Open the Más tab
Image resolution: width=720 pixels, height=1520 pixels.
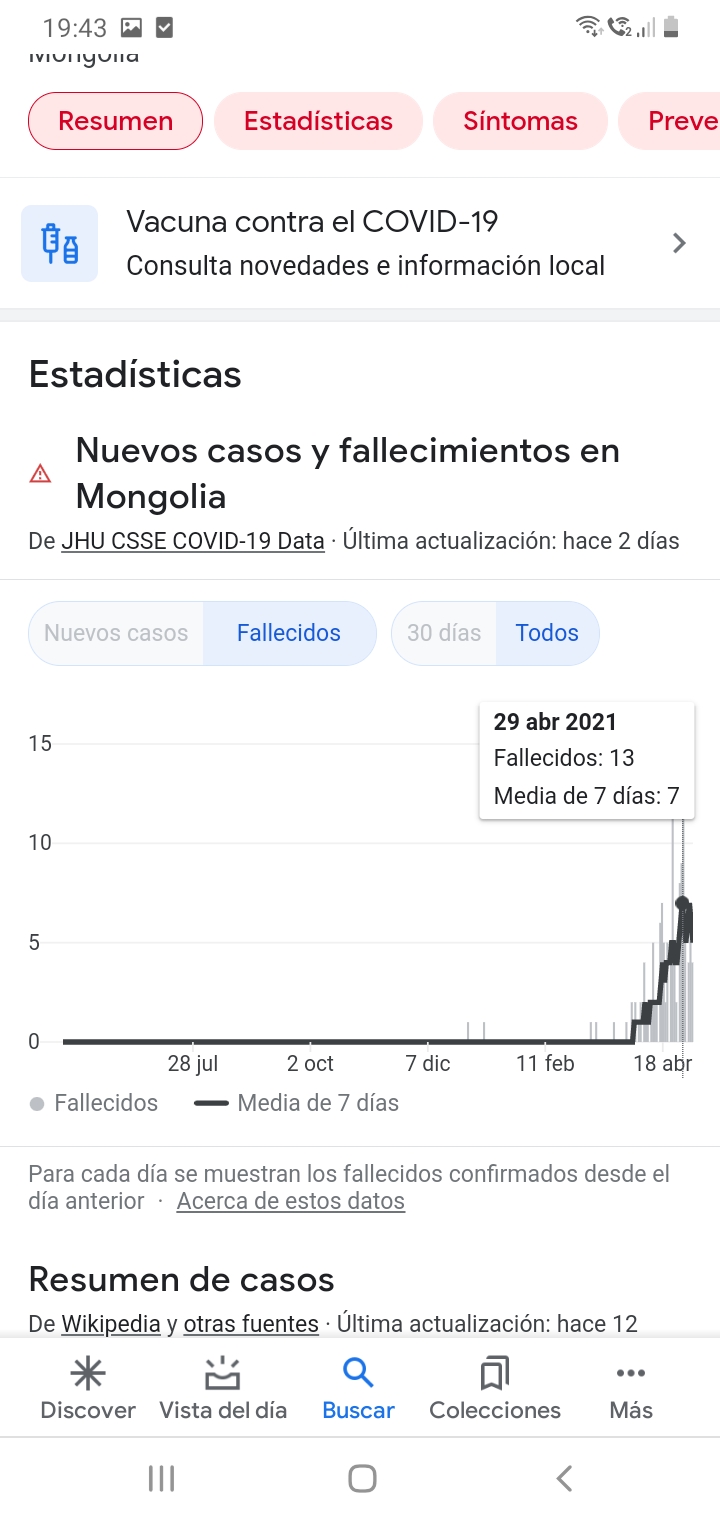pos(631,1389)
